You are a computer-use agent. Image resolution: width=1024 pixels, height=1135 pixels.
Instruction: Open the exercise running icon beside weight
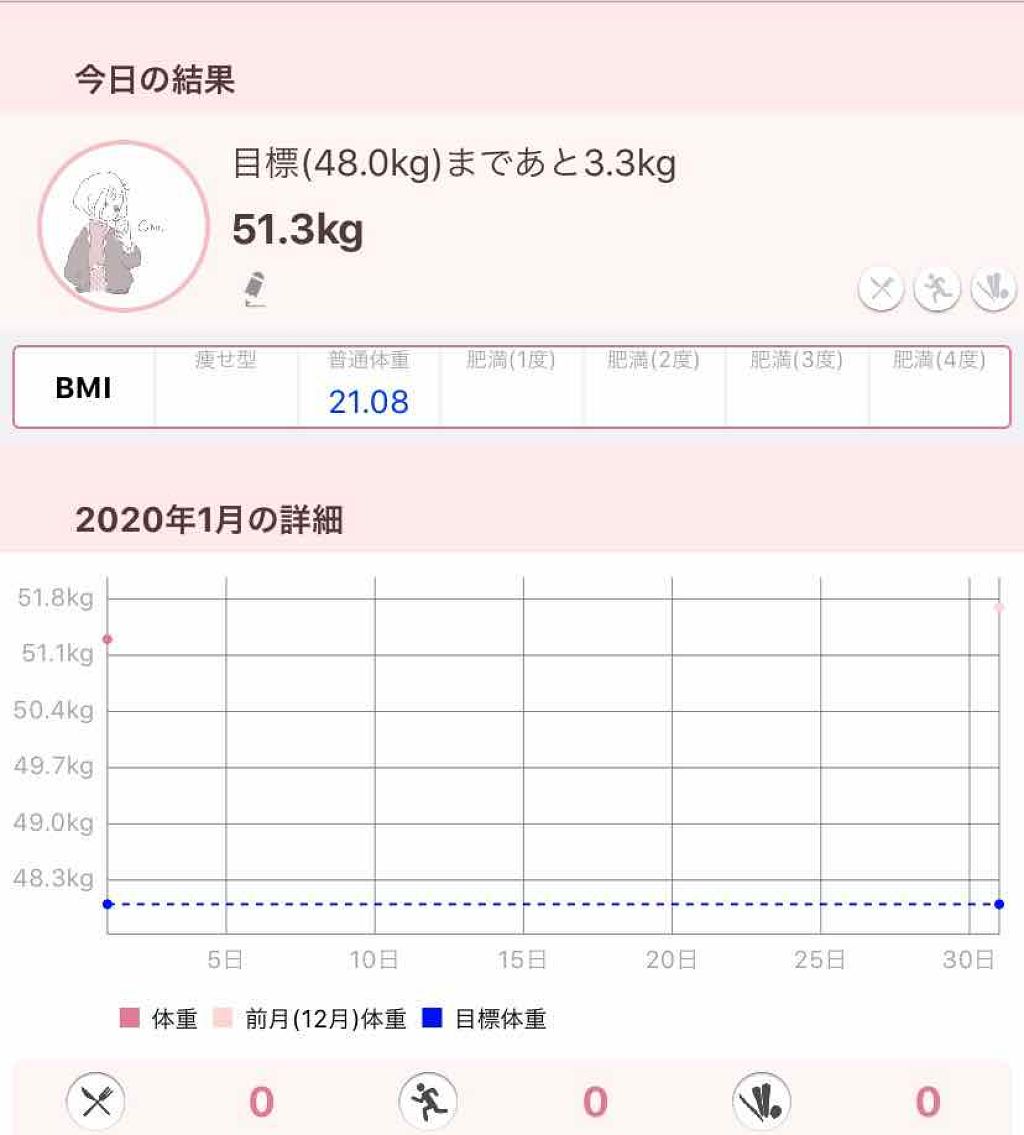pos(937,290)
